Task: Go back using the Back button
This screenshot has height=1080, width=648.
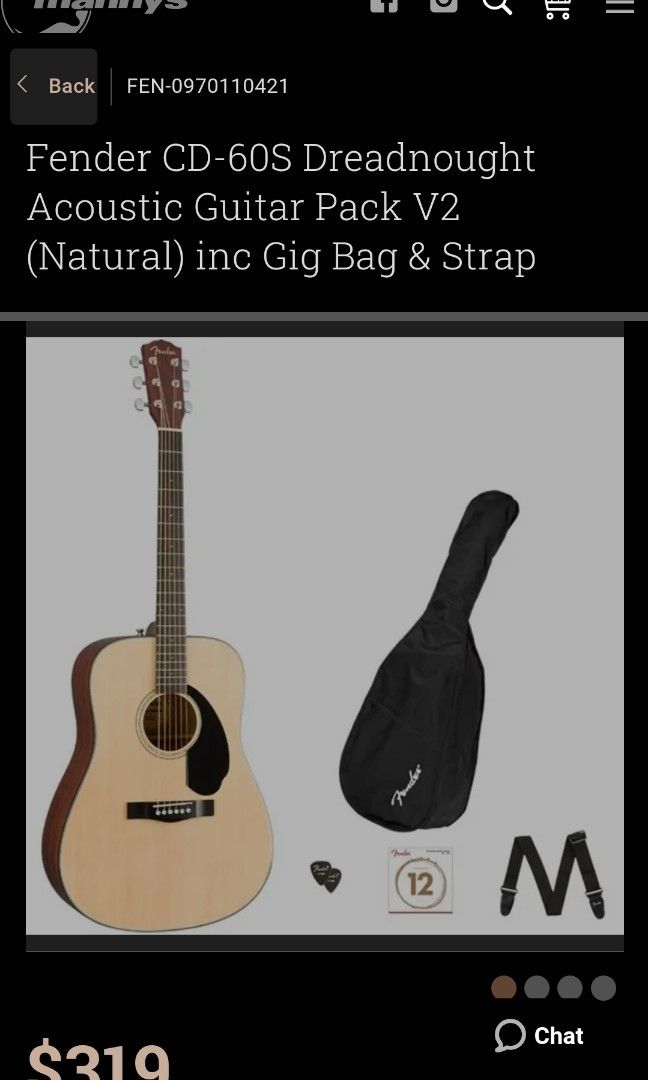Action: [x=54, y=86]
